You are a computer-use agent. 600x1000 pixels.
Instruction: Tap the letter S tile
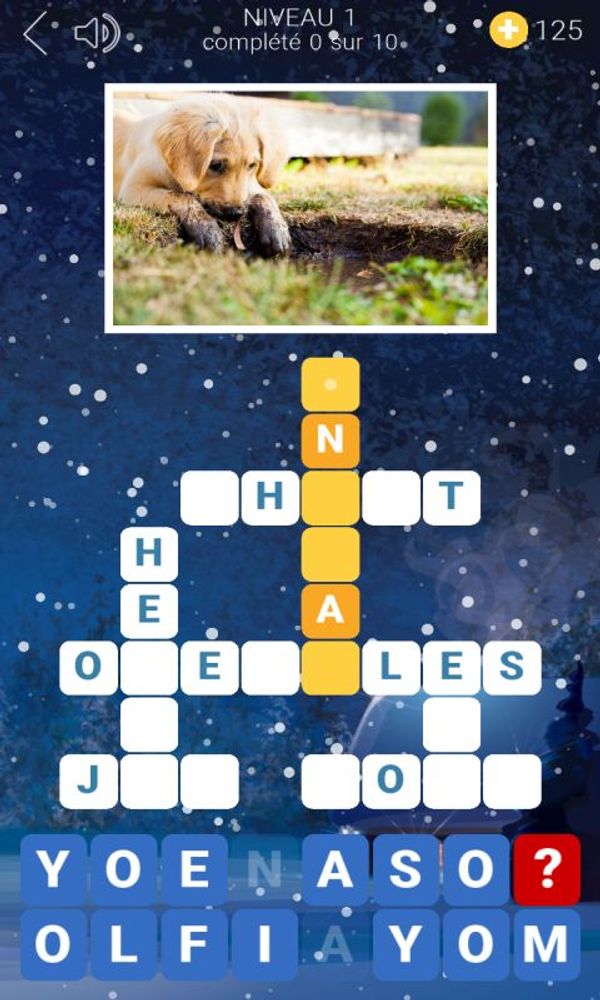pos(405,870)
